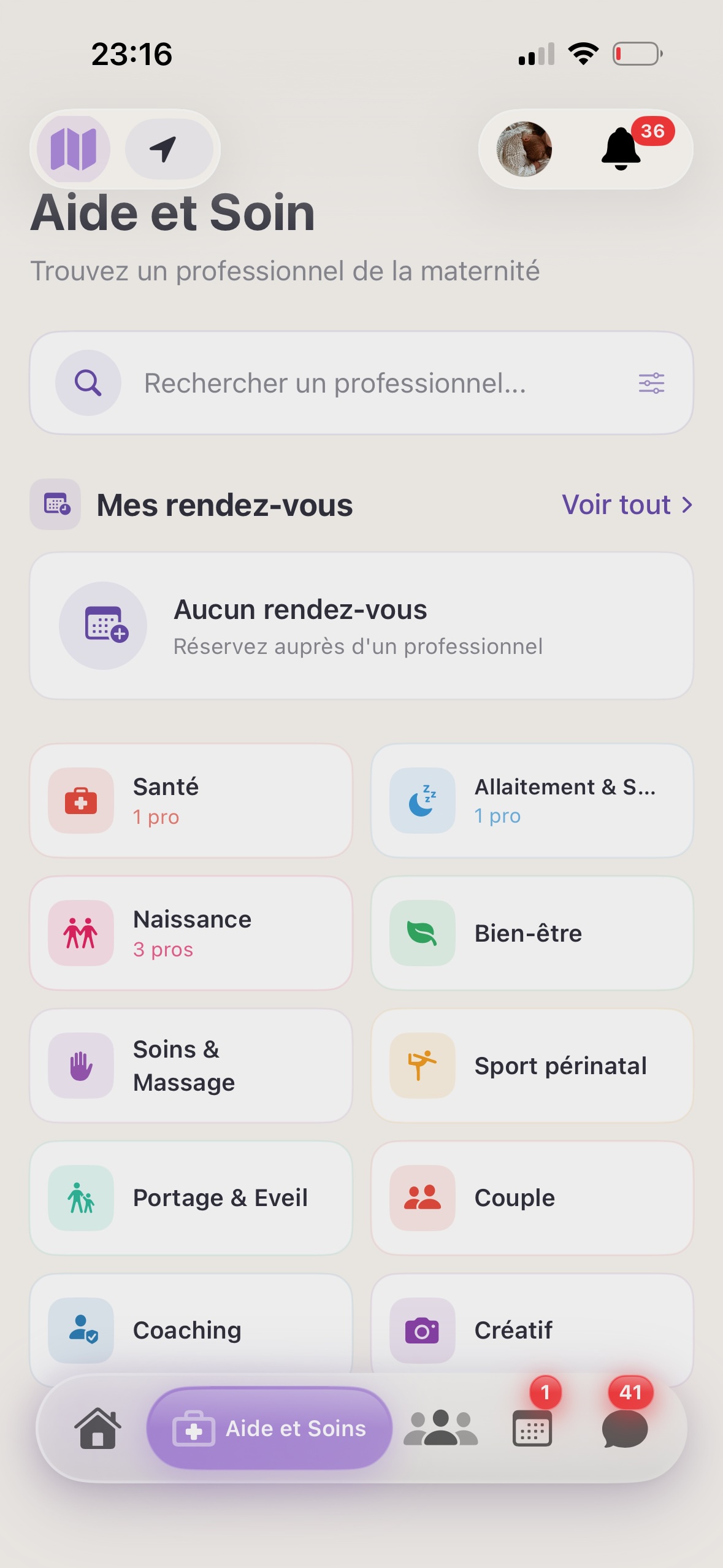
Task: Open the map view icon
Action: pos(74,149)
